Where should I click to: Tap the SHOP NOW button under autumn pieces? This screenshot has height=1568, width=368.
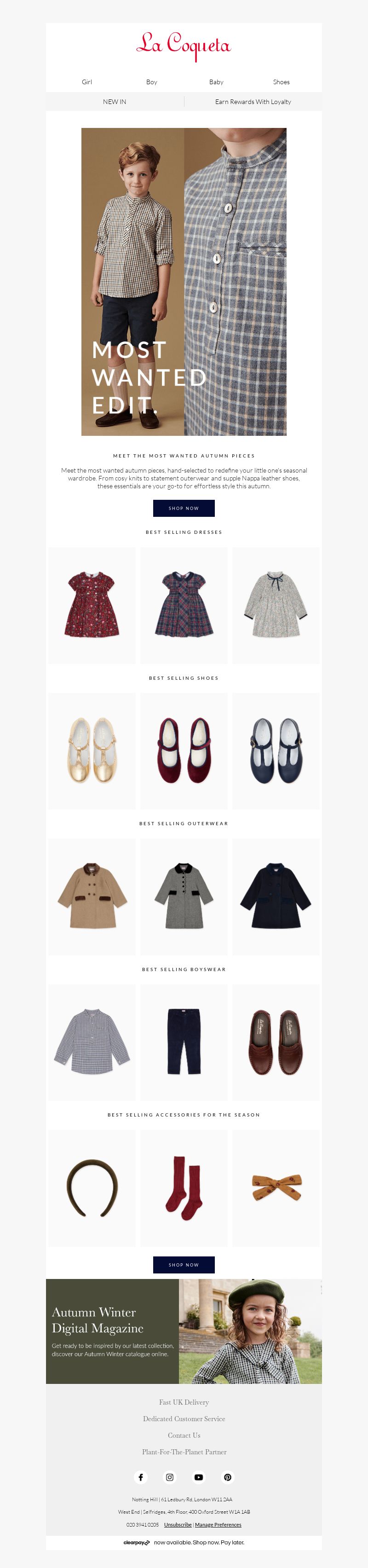184,508
